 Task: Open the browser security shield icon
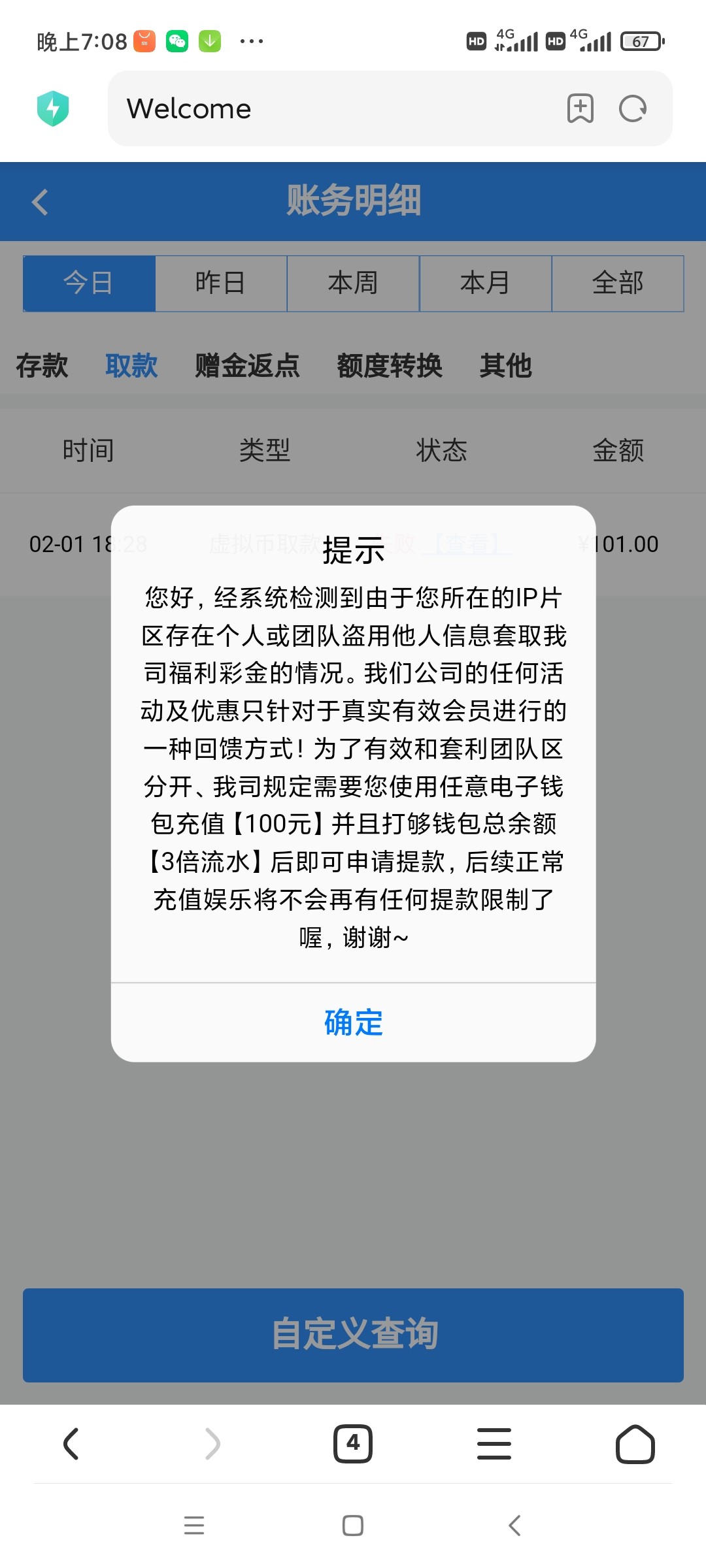click(53, 108)
